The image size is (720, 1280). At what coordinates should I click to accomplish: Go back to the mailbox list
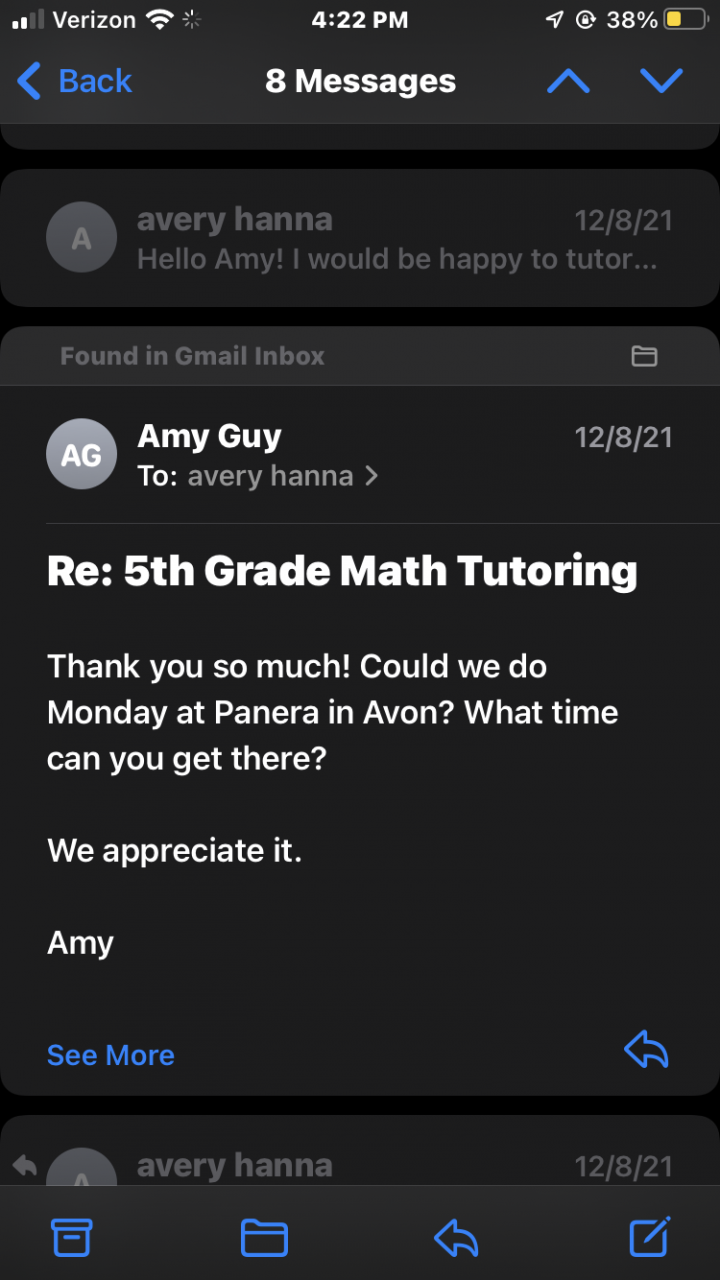pyautogui.click(x=75, y=81)
